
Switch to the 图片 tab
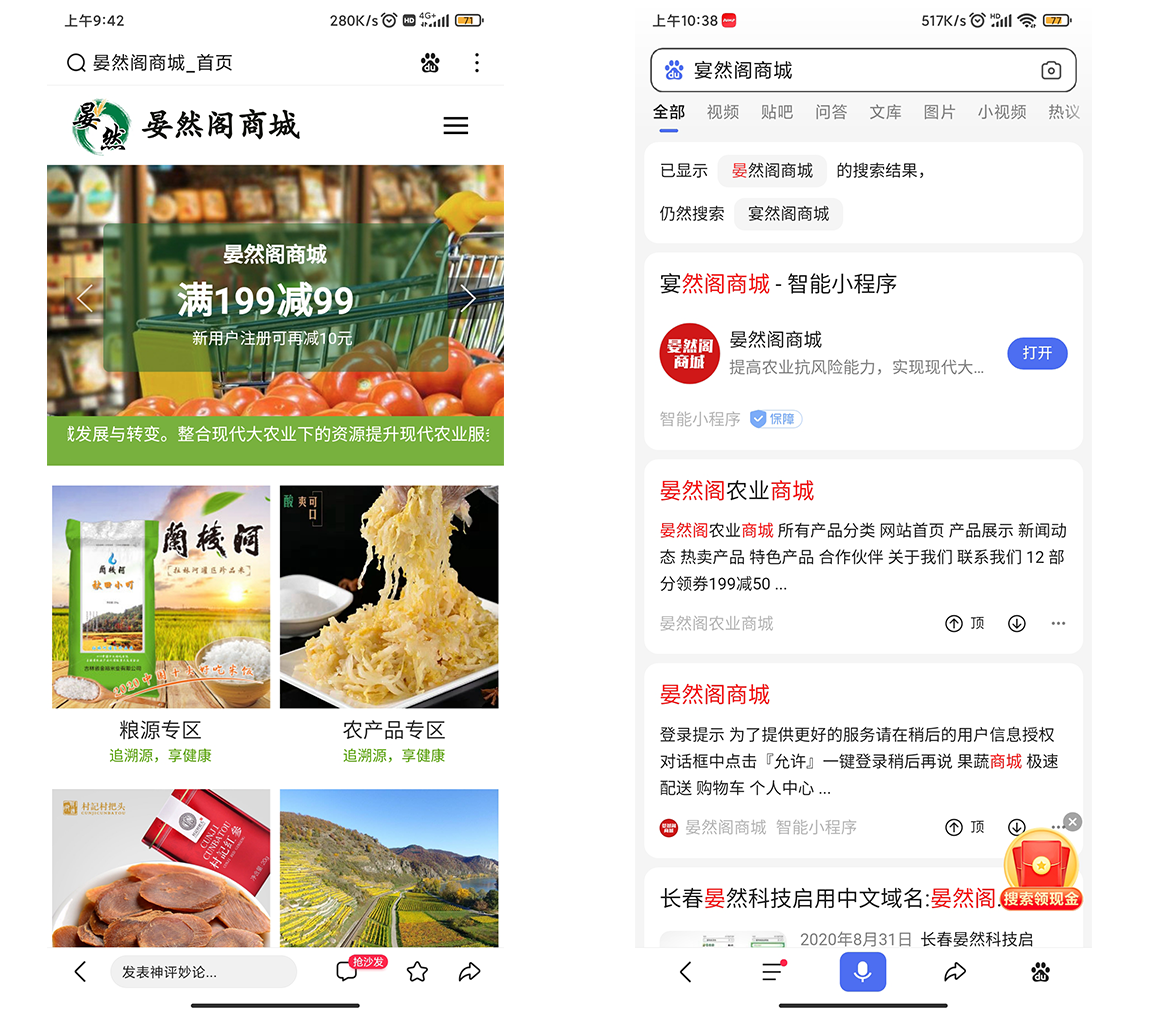(x=938, y=112)
